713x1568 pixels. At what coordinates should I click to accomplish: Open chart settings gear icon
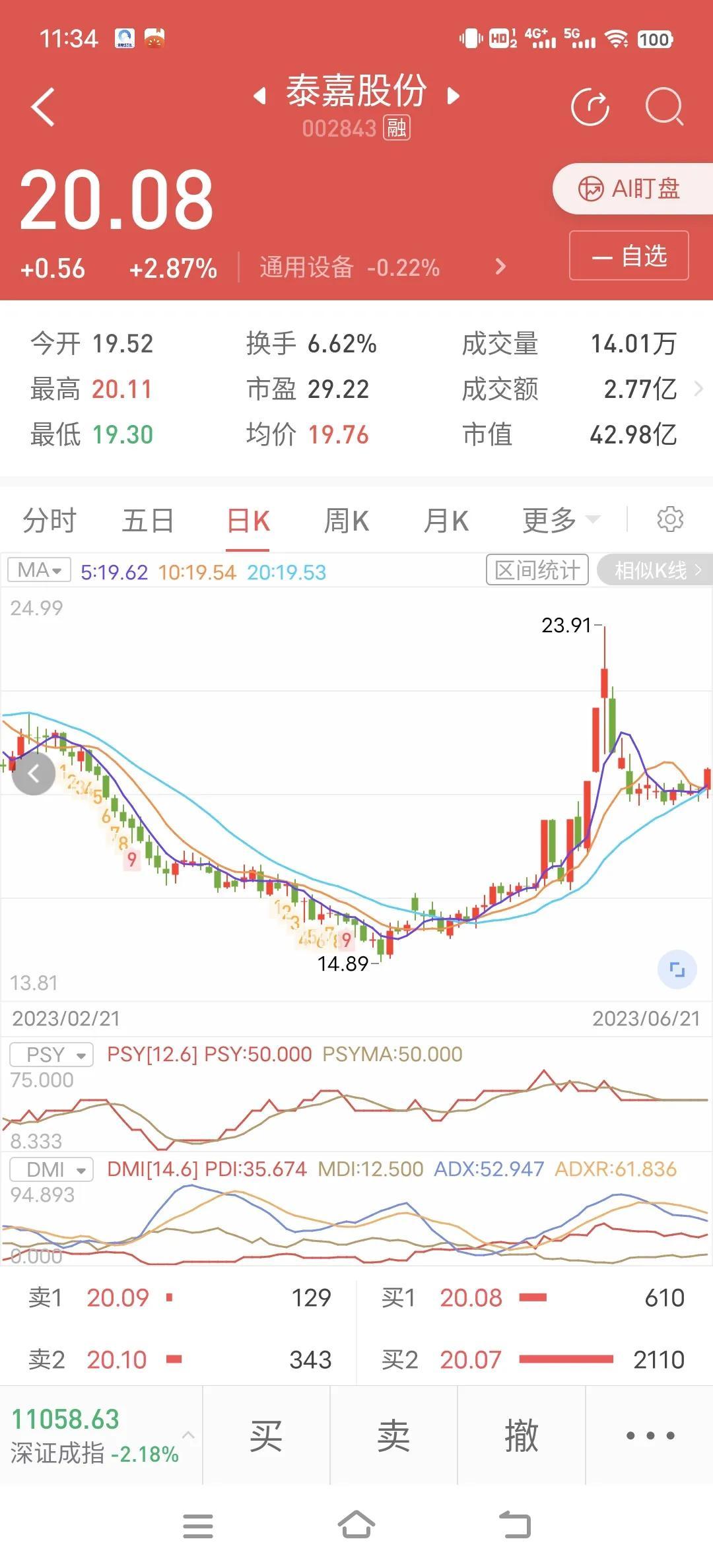coord(670,519)
